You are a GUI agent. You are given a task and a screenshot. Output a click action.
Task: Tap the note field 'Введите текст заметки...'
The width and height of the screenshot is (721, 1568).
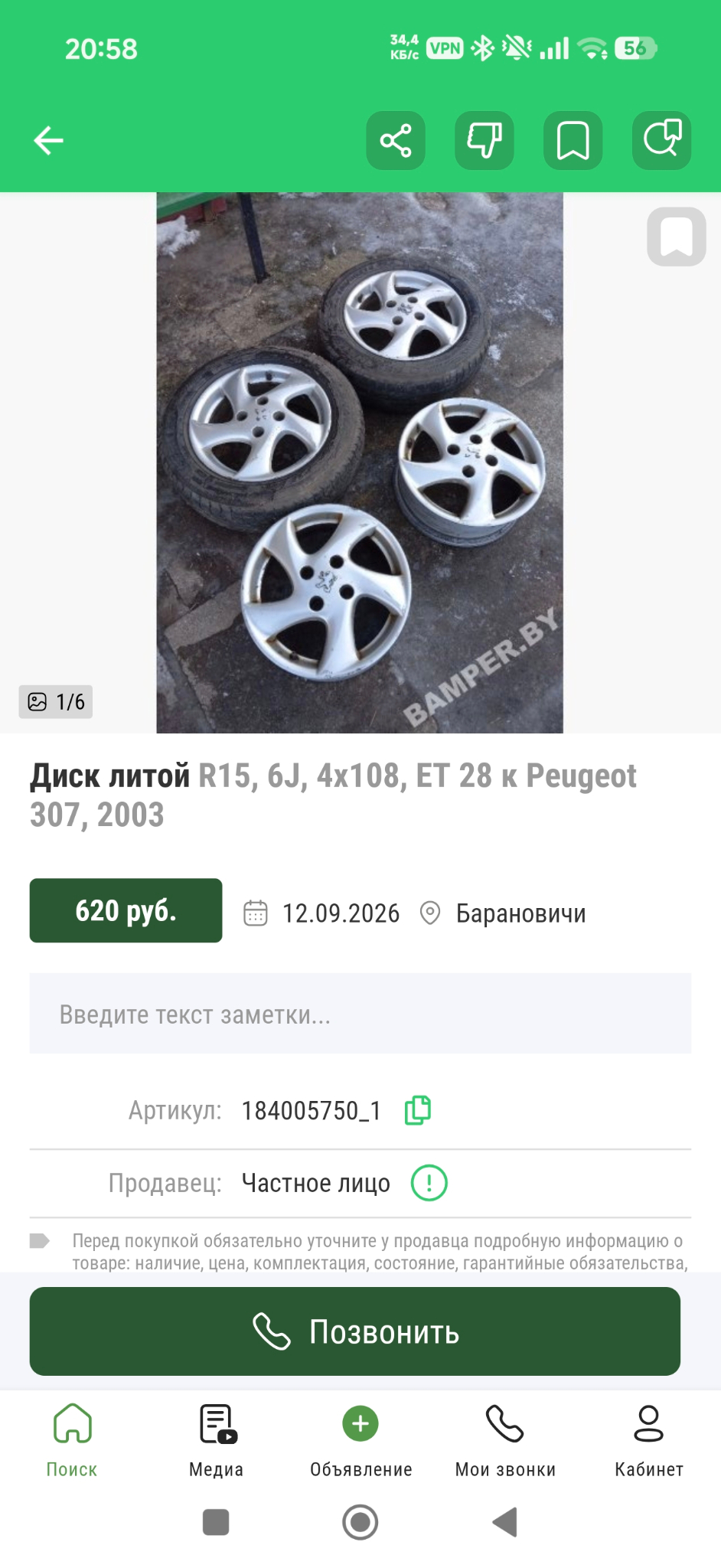(x=360, y=1014)
